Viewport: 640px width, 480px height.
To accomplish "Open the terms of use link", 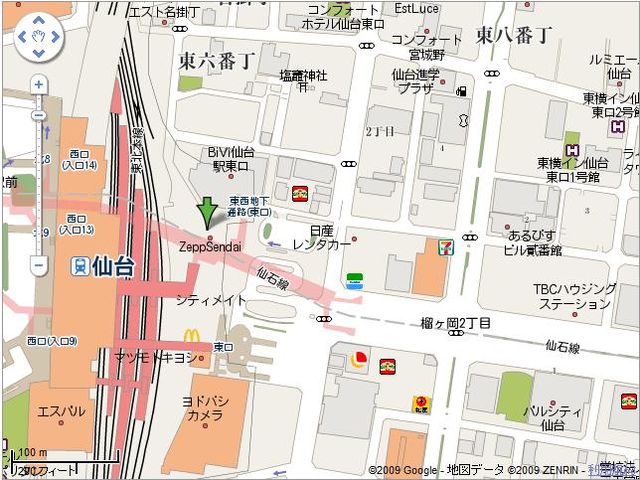I will [x=612, y=470].
